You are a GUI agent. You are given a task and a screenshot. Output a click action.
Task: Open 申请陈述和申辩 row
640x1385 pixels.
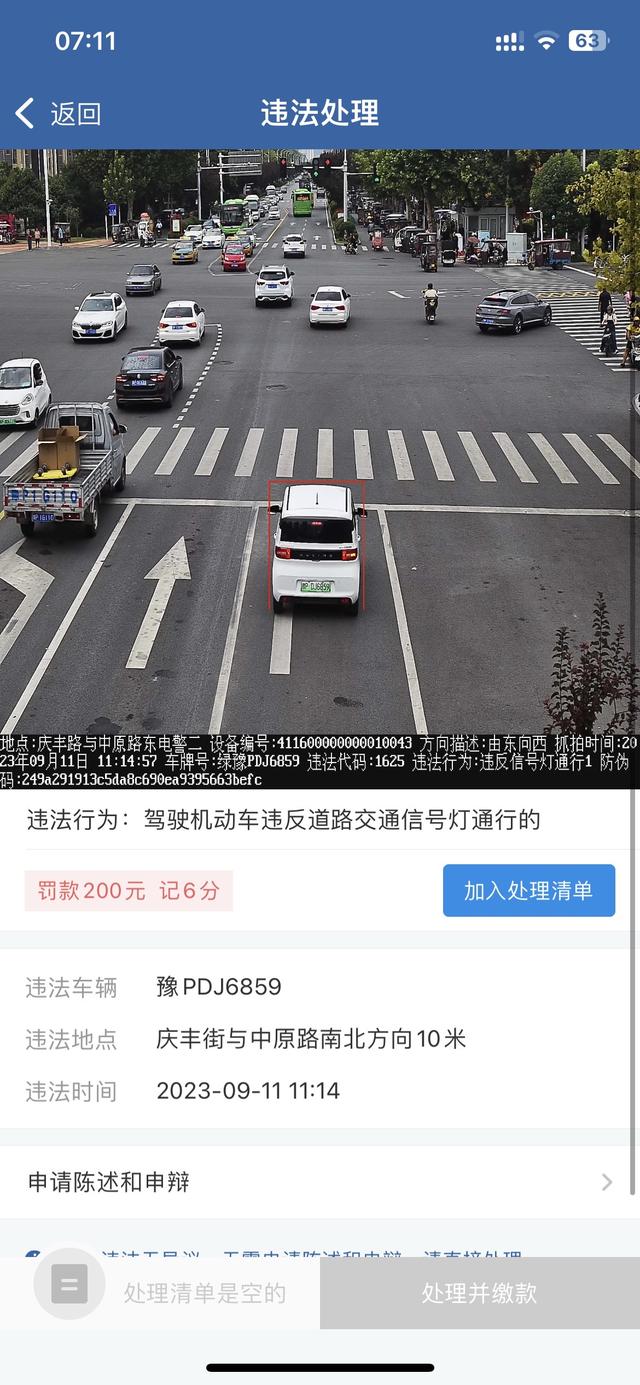tap(320, 1182)
